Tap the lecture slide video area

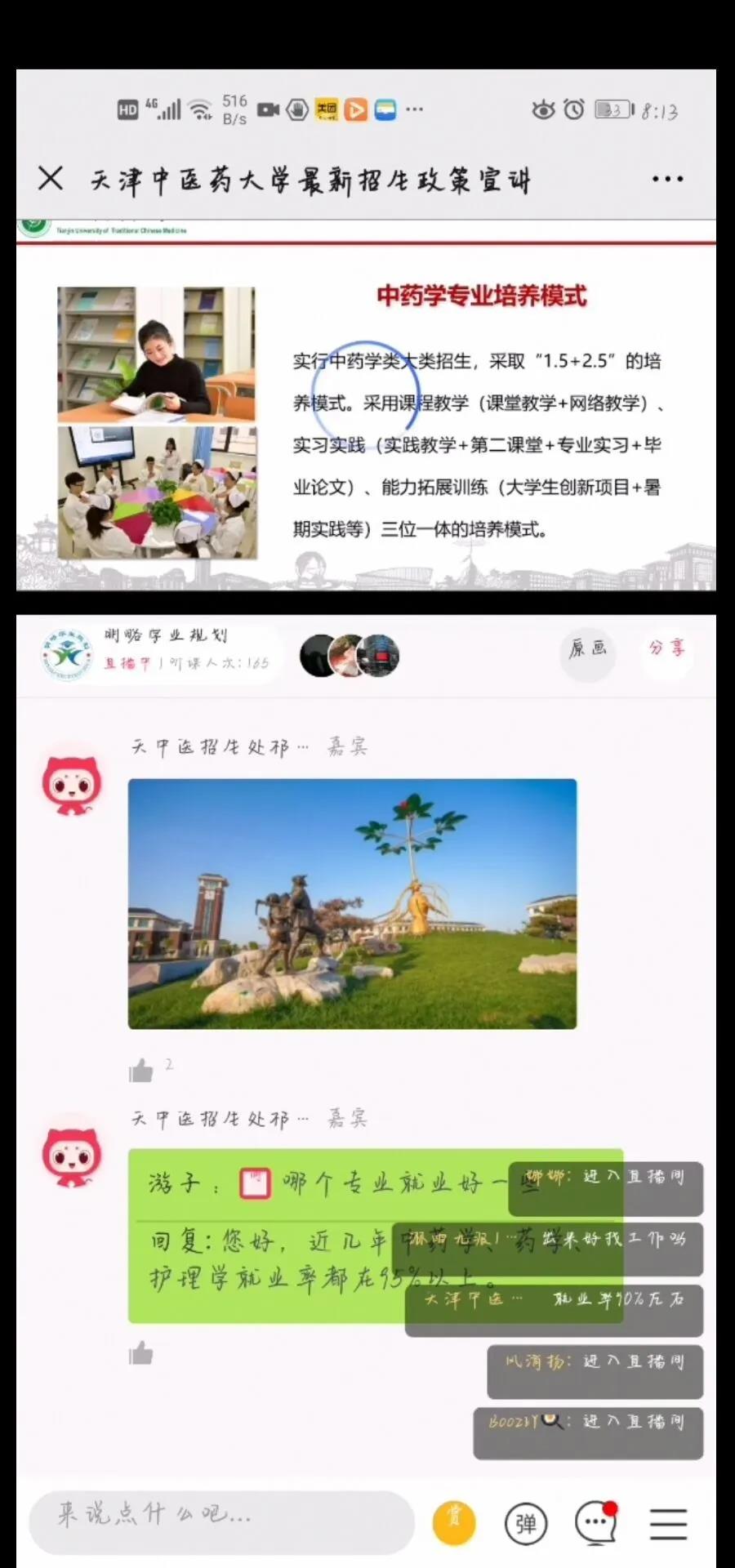(x=366, y=406)
